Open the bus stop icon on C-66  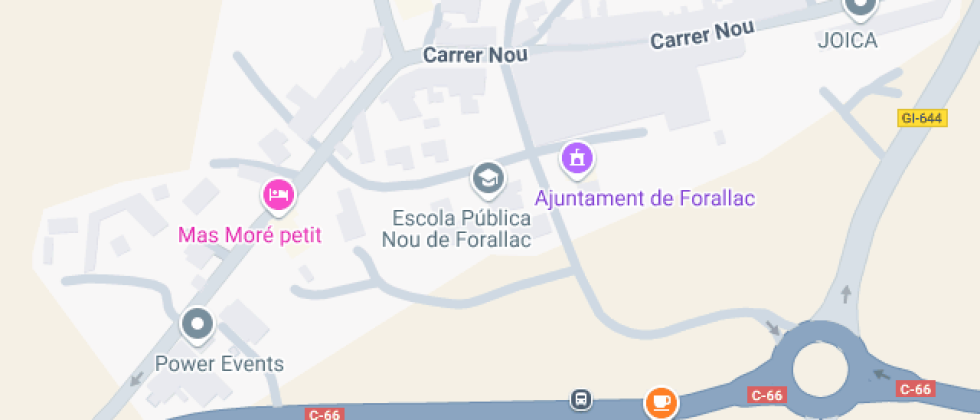pos(580,399)
